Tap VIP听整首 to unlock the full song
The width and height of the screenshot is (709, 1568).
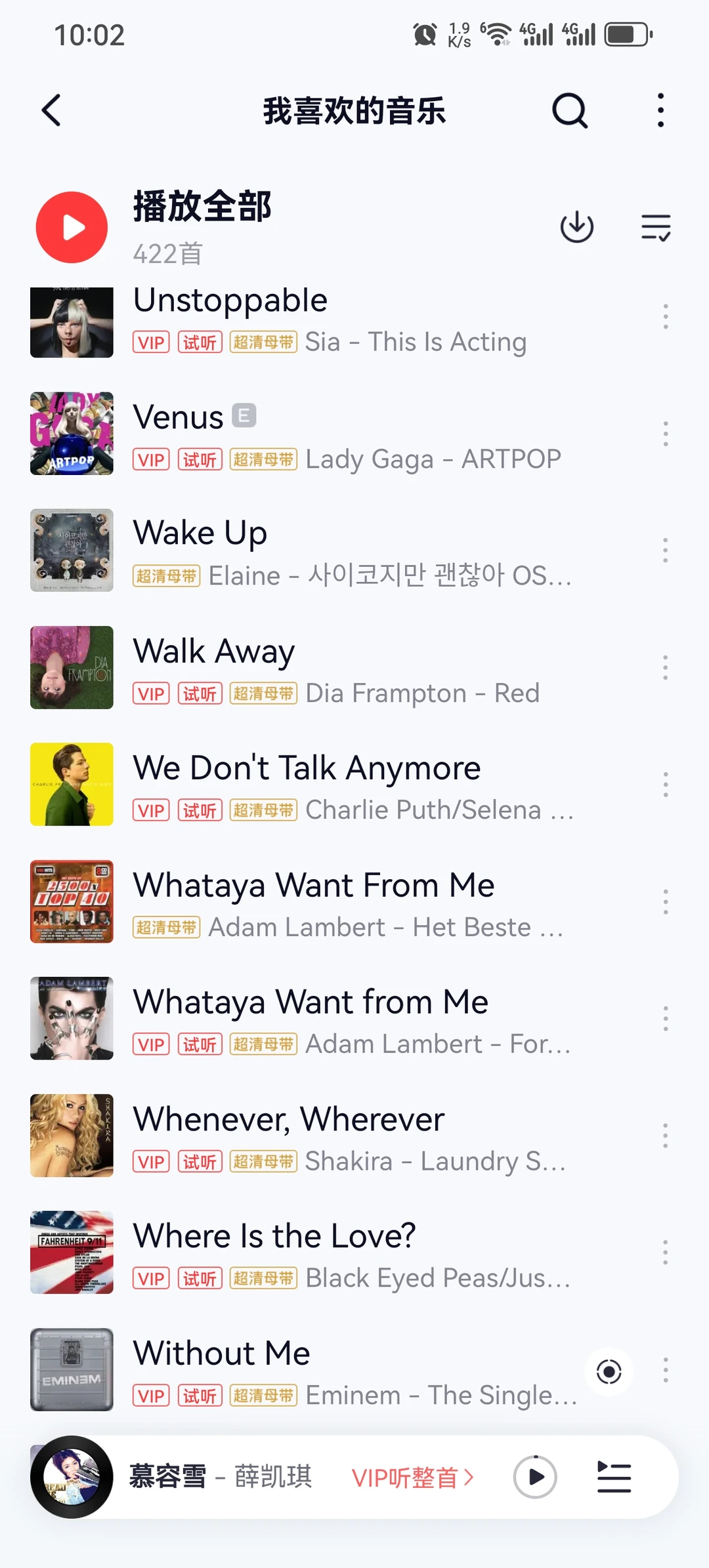pos(412,1477)
